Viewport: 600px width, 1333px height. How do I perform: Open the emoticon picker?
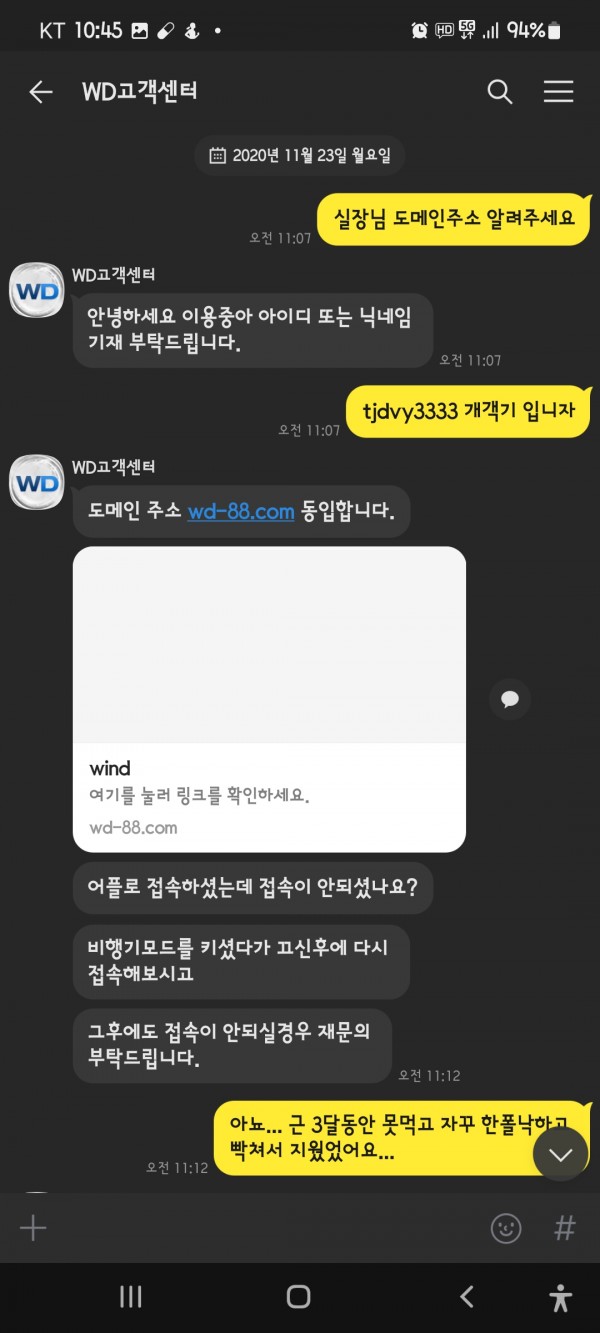pos(507,1227)
